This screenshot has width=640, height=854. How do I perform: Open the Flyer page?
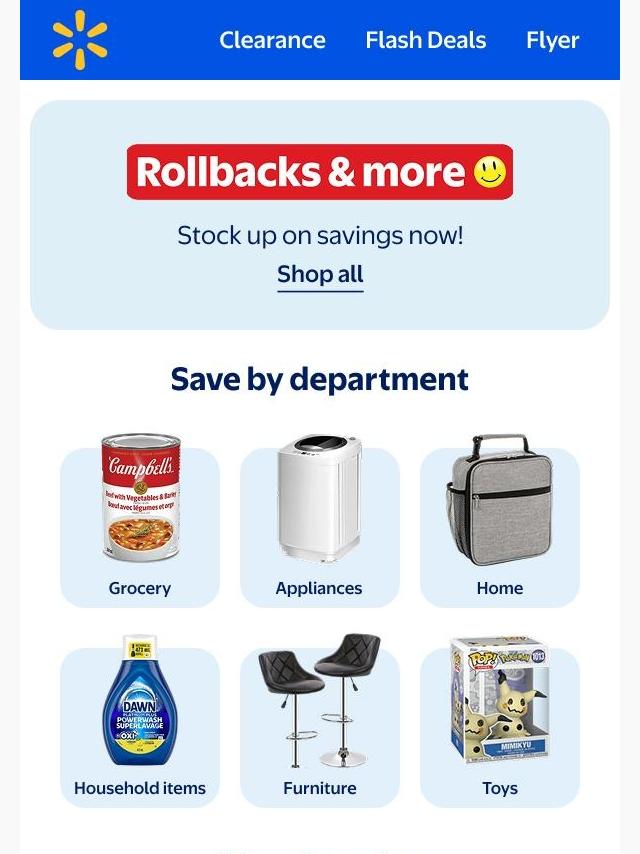click(x=552, y=40)
